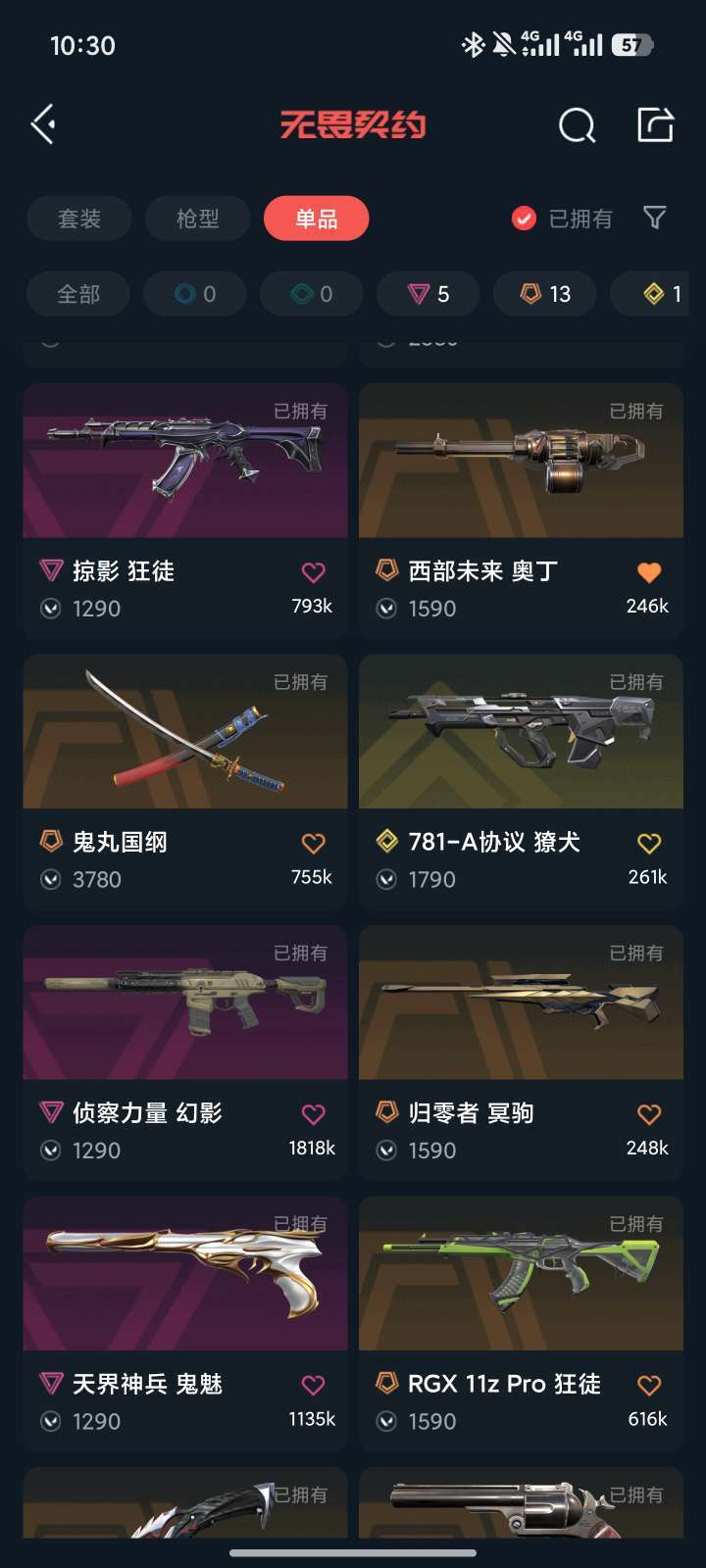Share this skin collection page
This screenshot has height=1568, width=706.
click(655, 125)
